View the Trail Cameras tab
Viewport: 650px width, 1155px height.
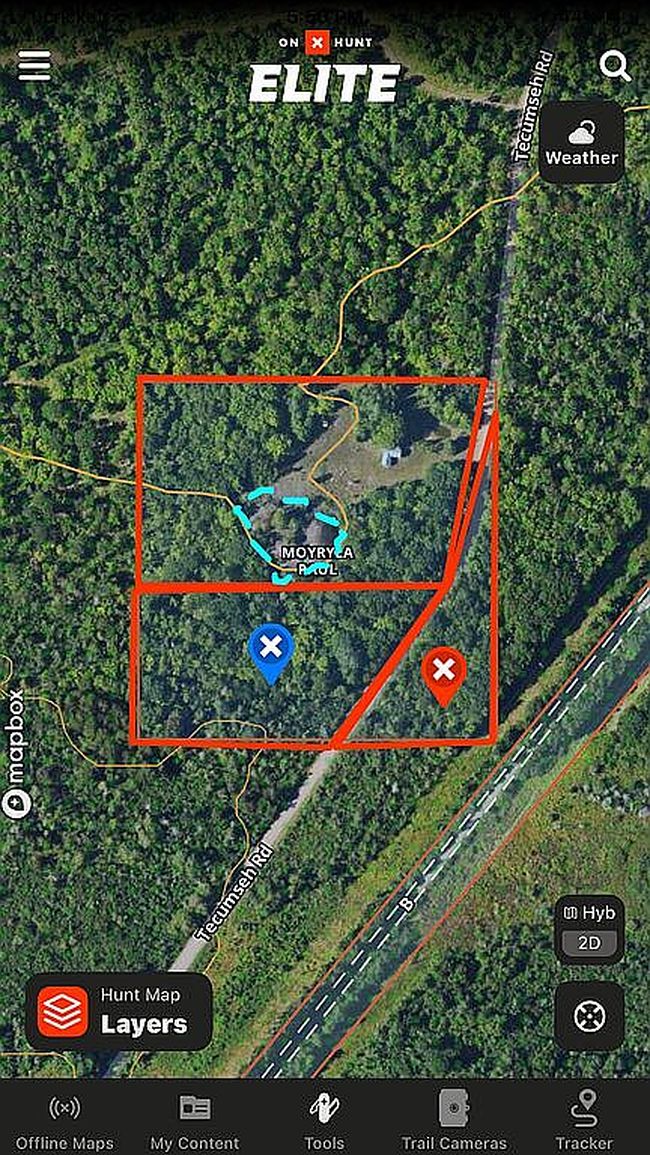[454, 1120]
